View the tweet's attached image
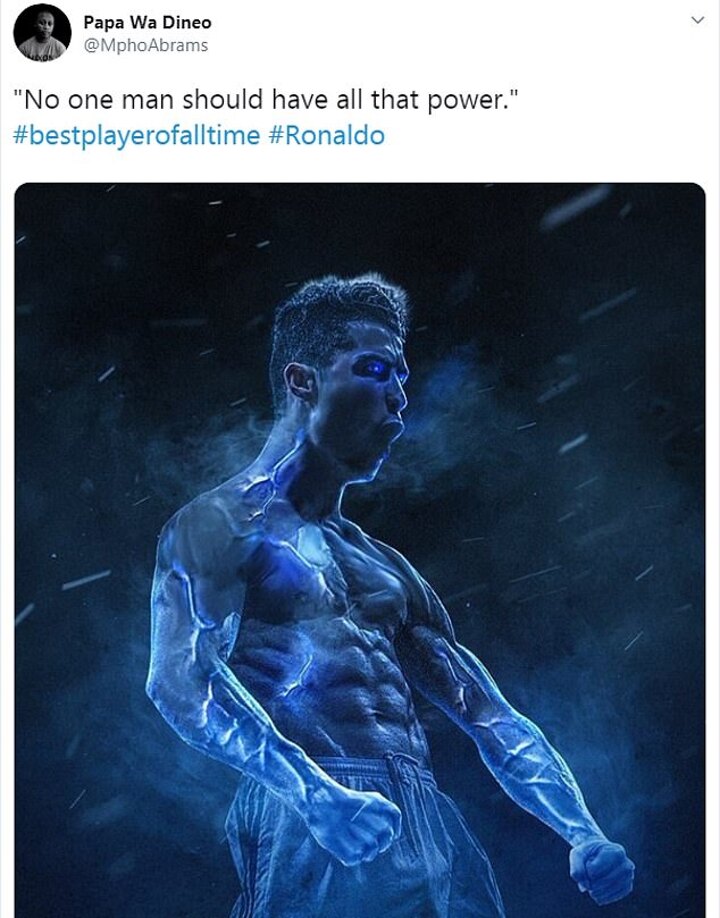Image resolution: width=720 pixels, height=918 pixels. pos(360,550)
